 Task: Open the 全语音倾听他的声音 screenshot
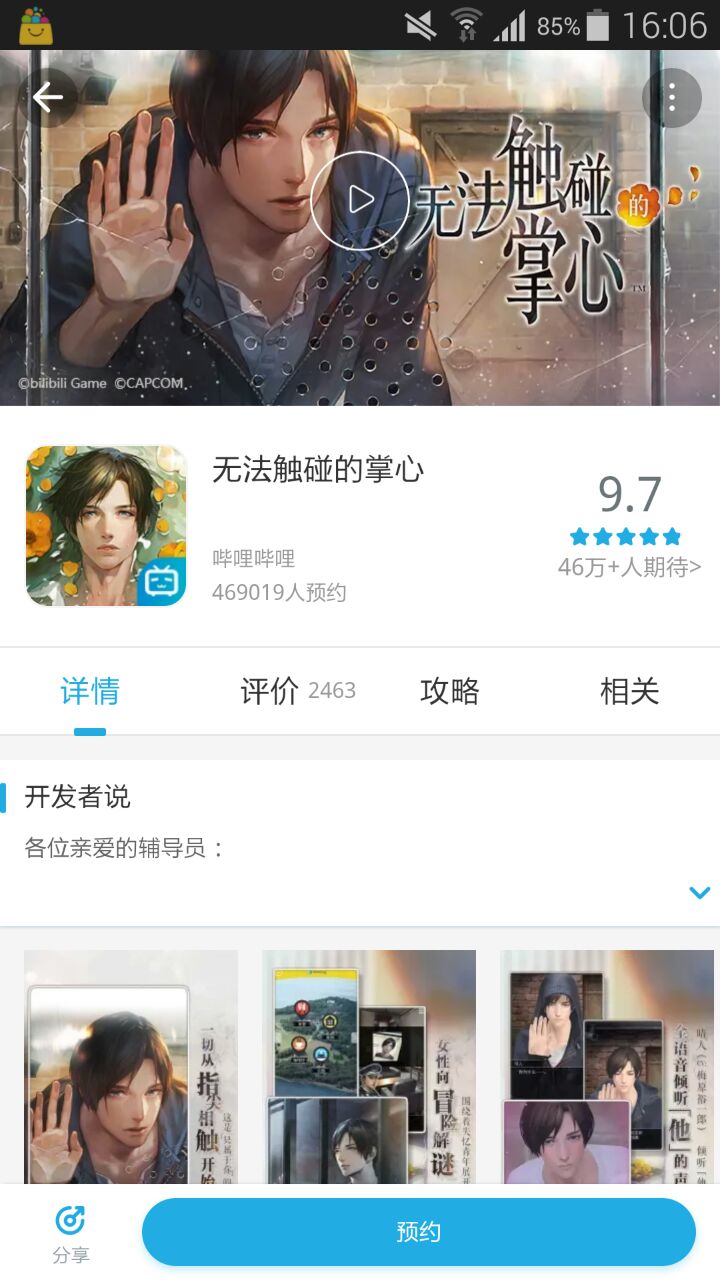(607, 1066)
